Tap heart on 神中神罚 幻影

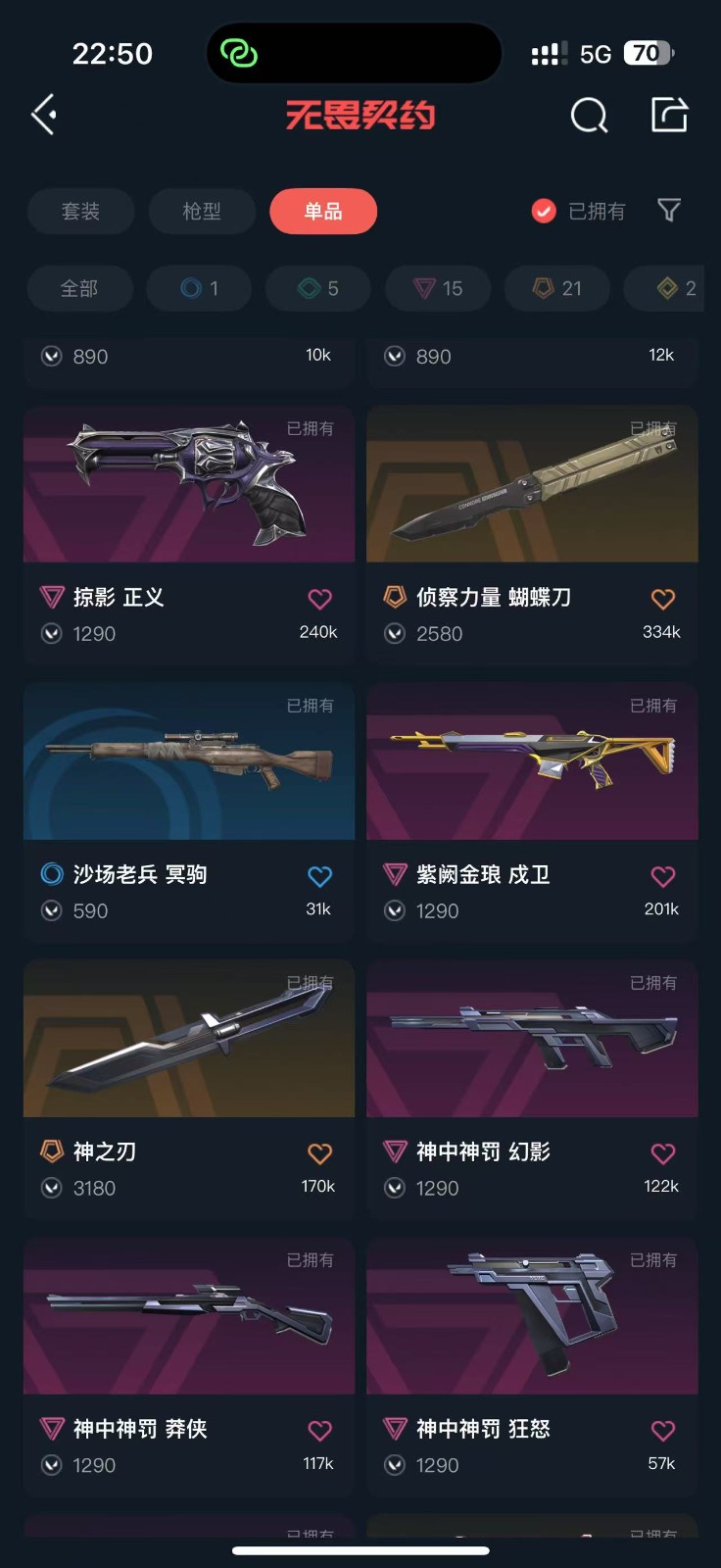[x=663, y=1153]
